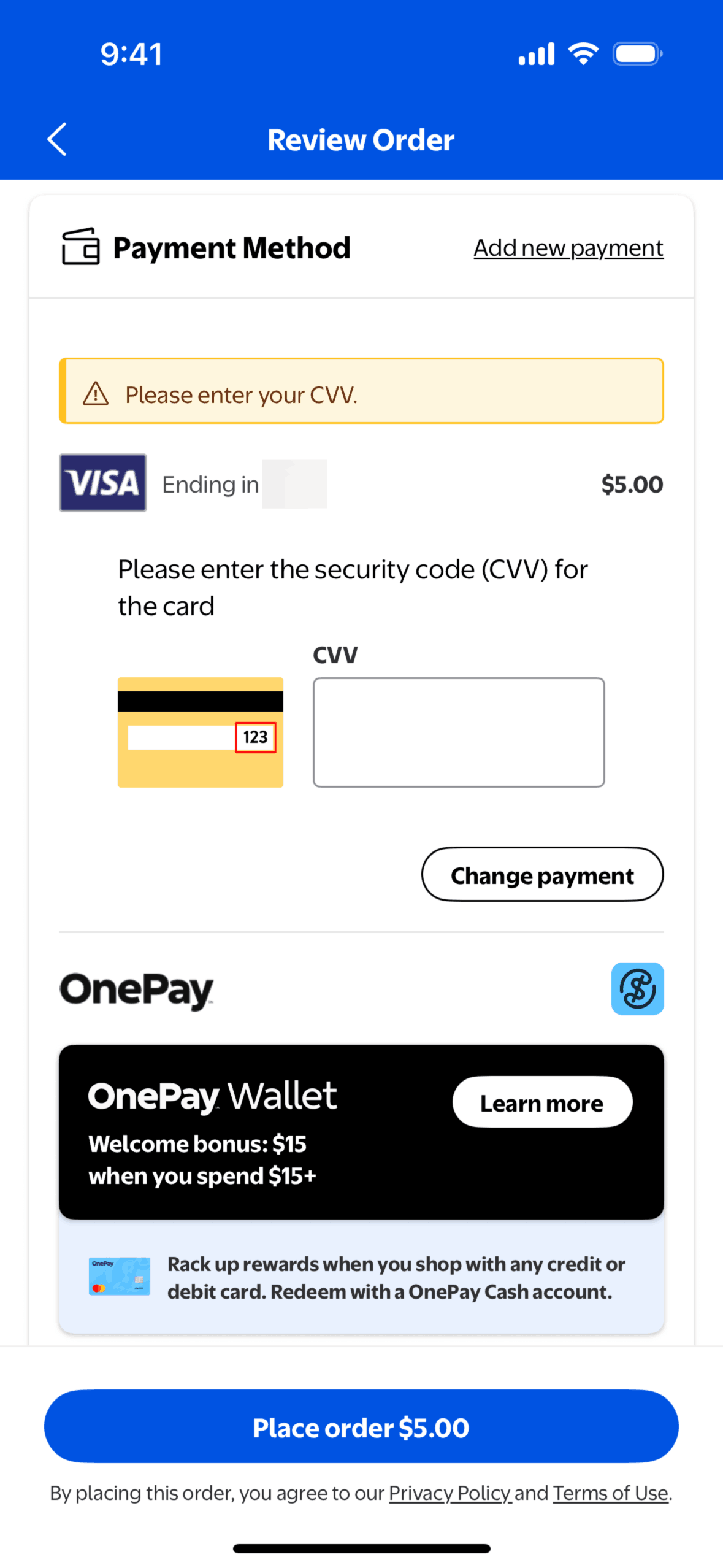The width and height of the screenshot is (723, 1568).
Task: Go back from Review Order
Action: 57,139
